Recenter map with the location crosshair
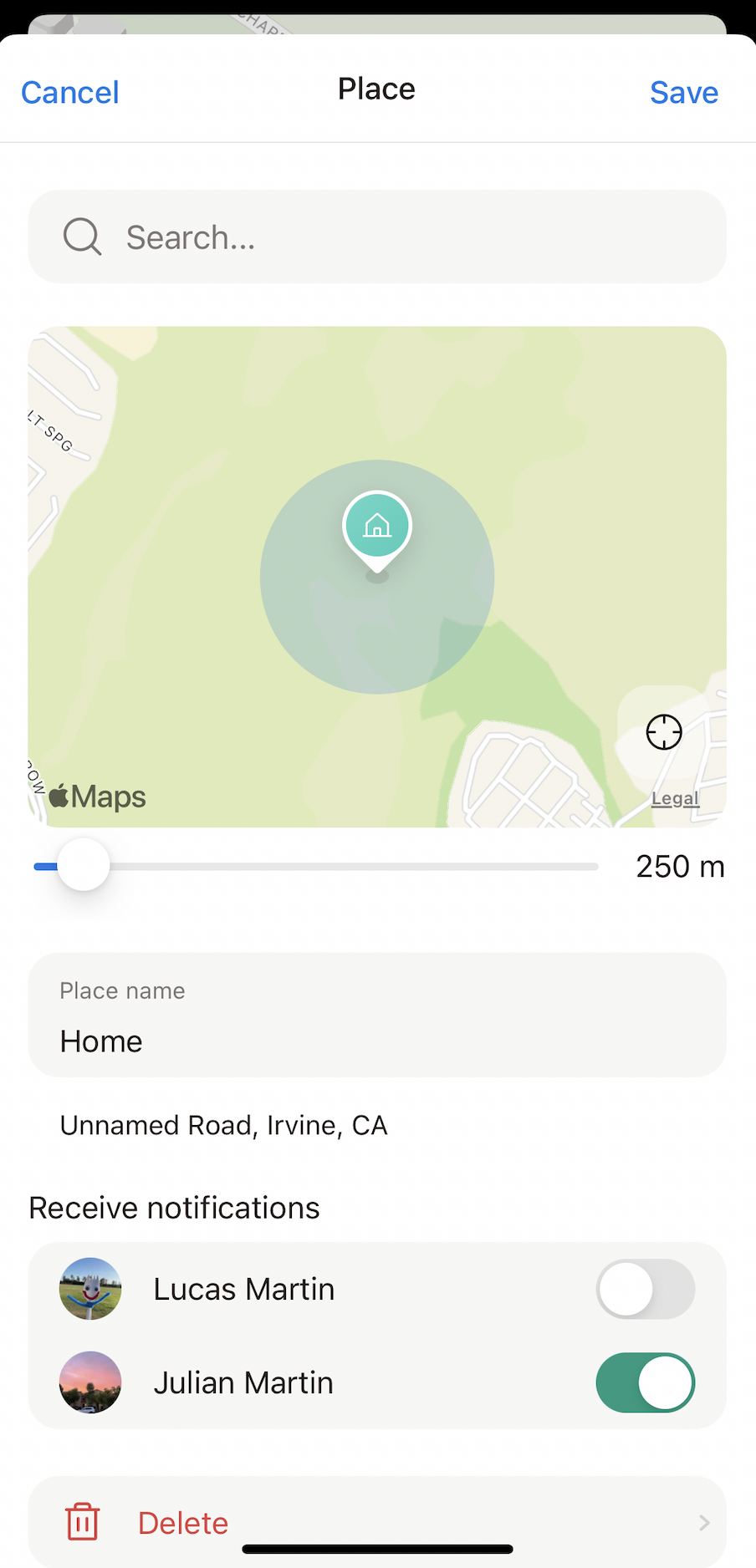This screenshot has height=1568, width=756. pos(664,733)
